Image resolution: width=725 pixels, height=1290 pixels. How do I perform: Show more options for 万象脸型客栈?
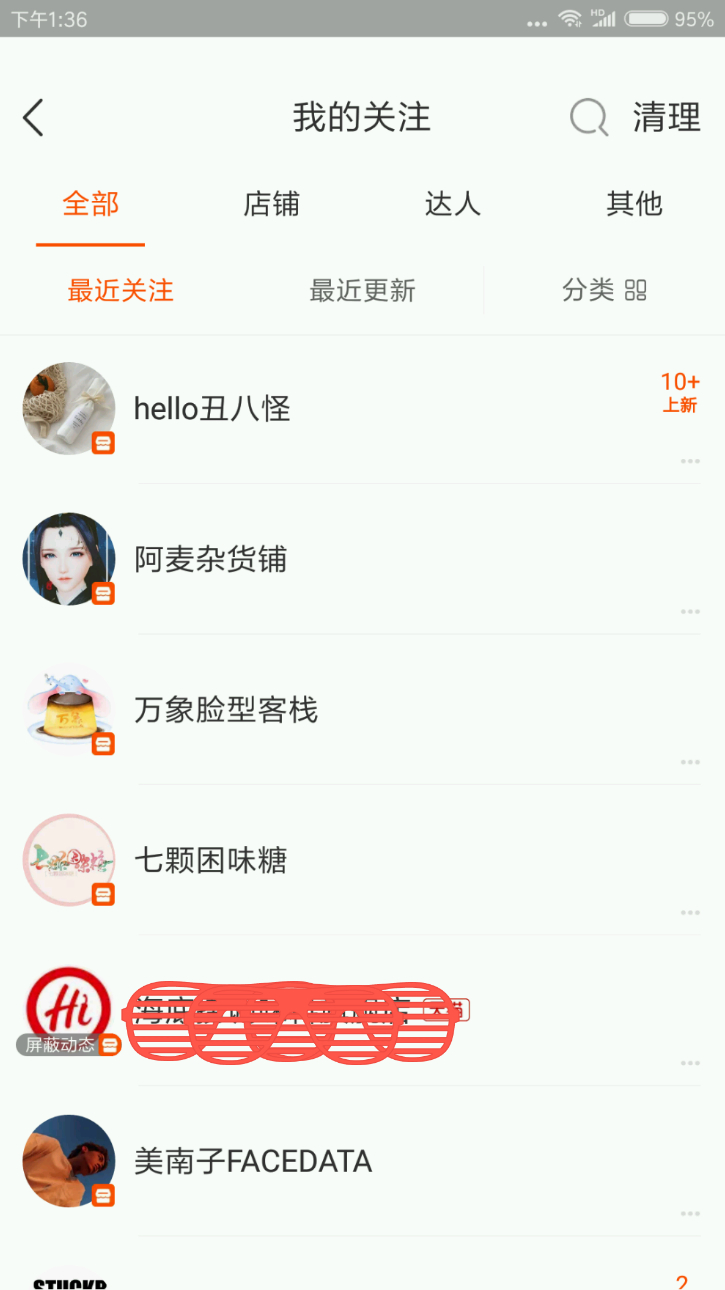[x=690, y=763]
